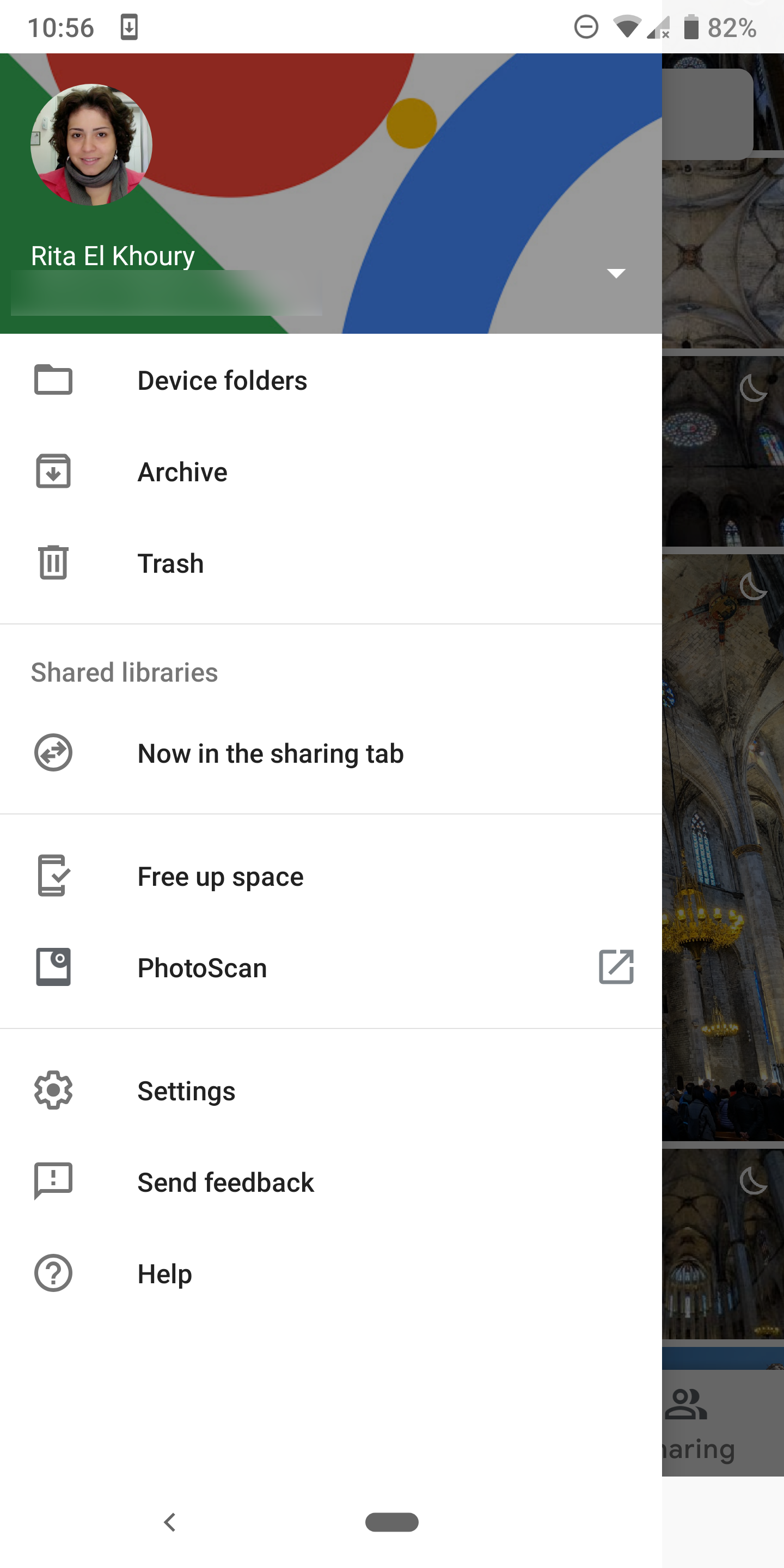
Task: Select the Archive icon
Action: coord(52,471)
